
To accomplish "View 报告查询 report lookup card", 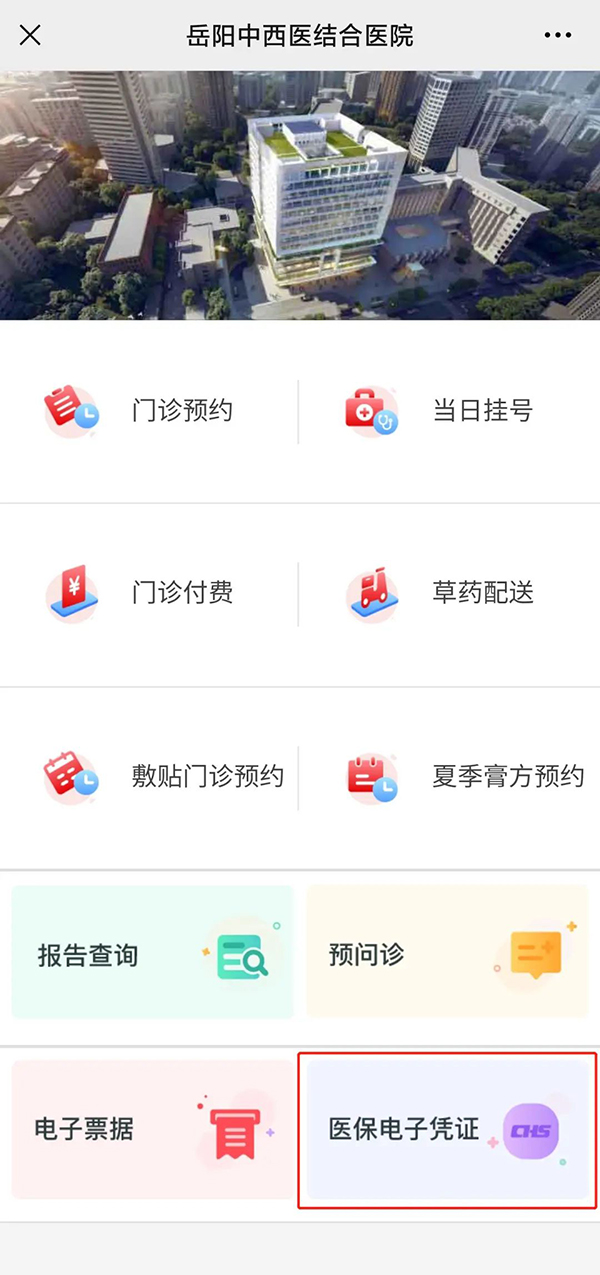I will (153, 952).
